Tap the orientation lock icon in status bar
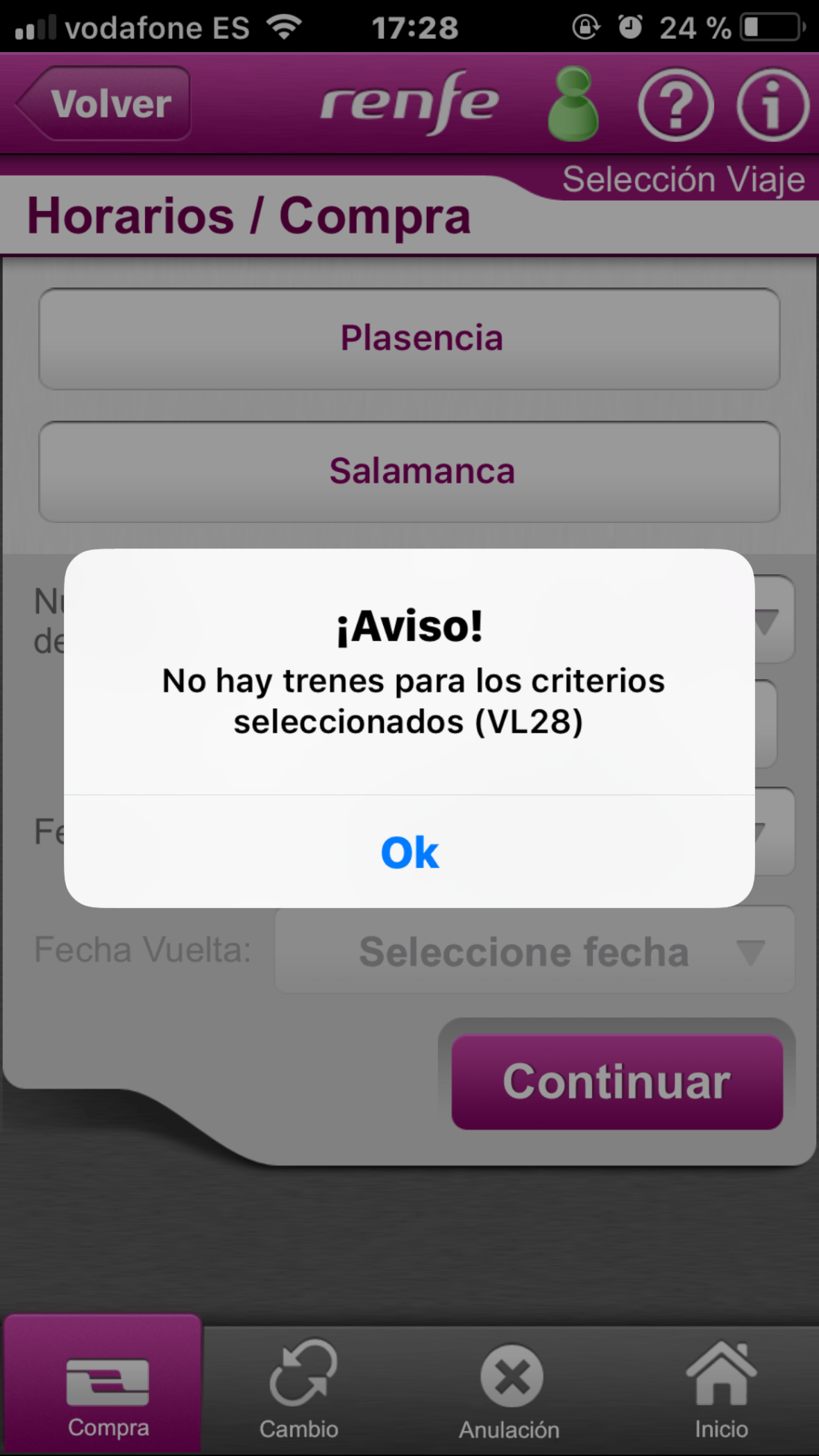The width and height of the screenshot is (819, 1456). click(586, 26)
